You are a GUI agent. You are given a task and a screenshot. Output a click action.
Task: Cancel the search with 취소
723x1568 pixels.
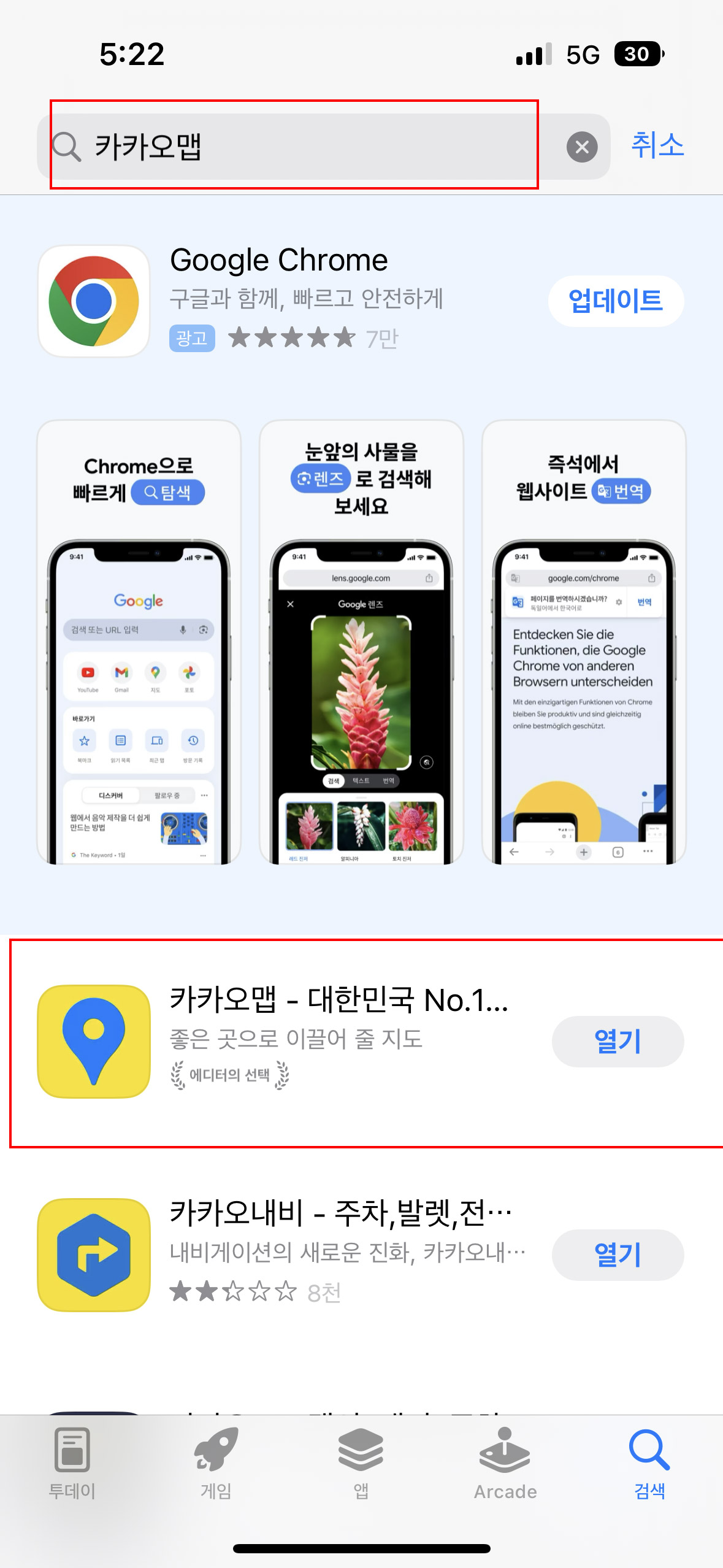tap(657, 146)
